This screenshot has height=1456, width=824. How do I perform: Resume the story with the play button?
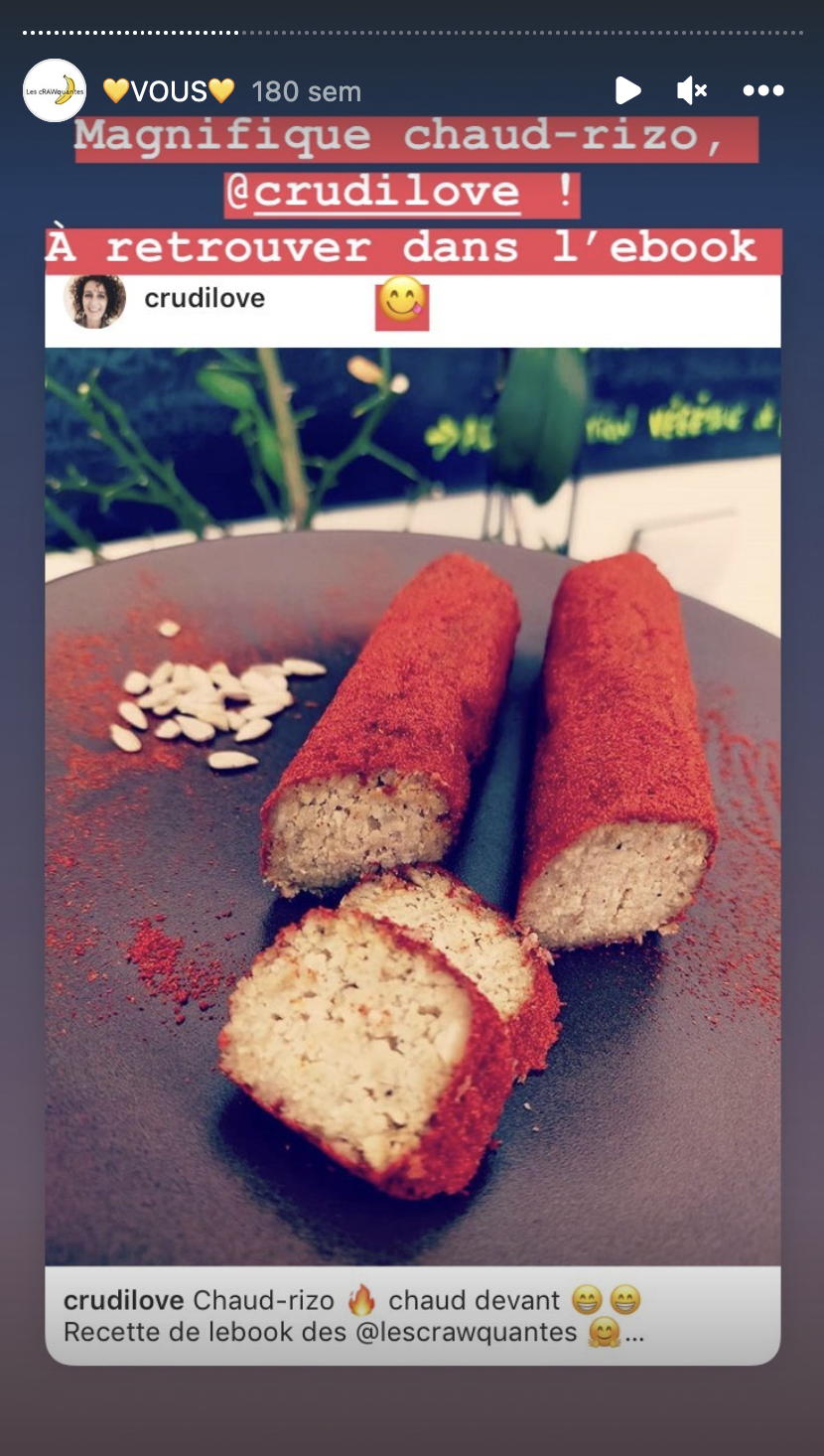click(x=627, y=90)
